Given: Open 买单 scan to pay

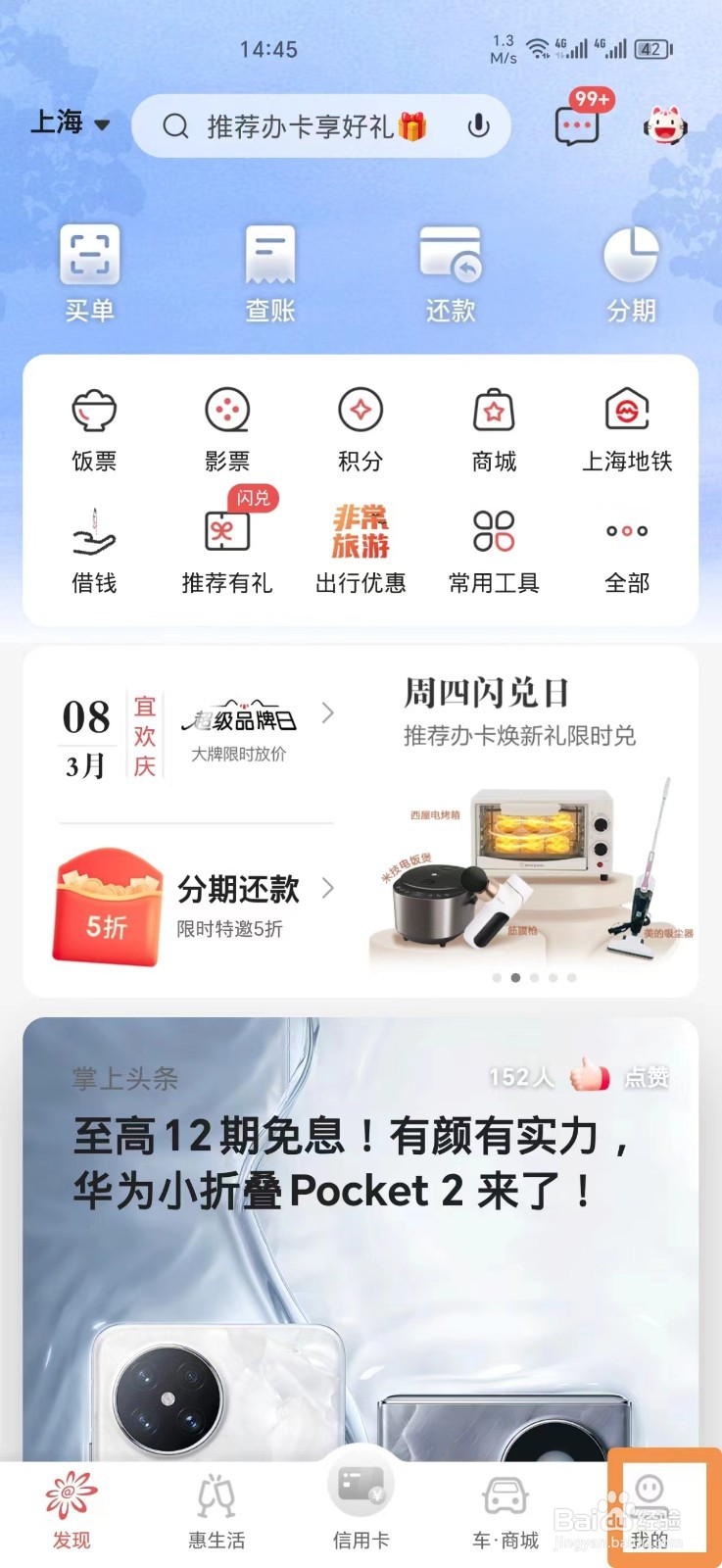Looking at the screenshot, I should (x=89, y=273).
